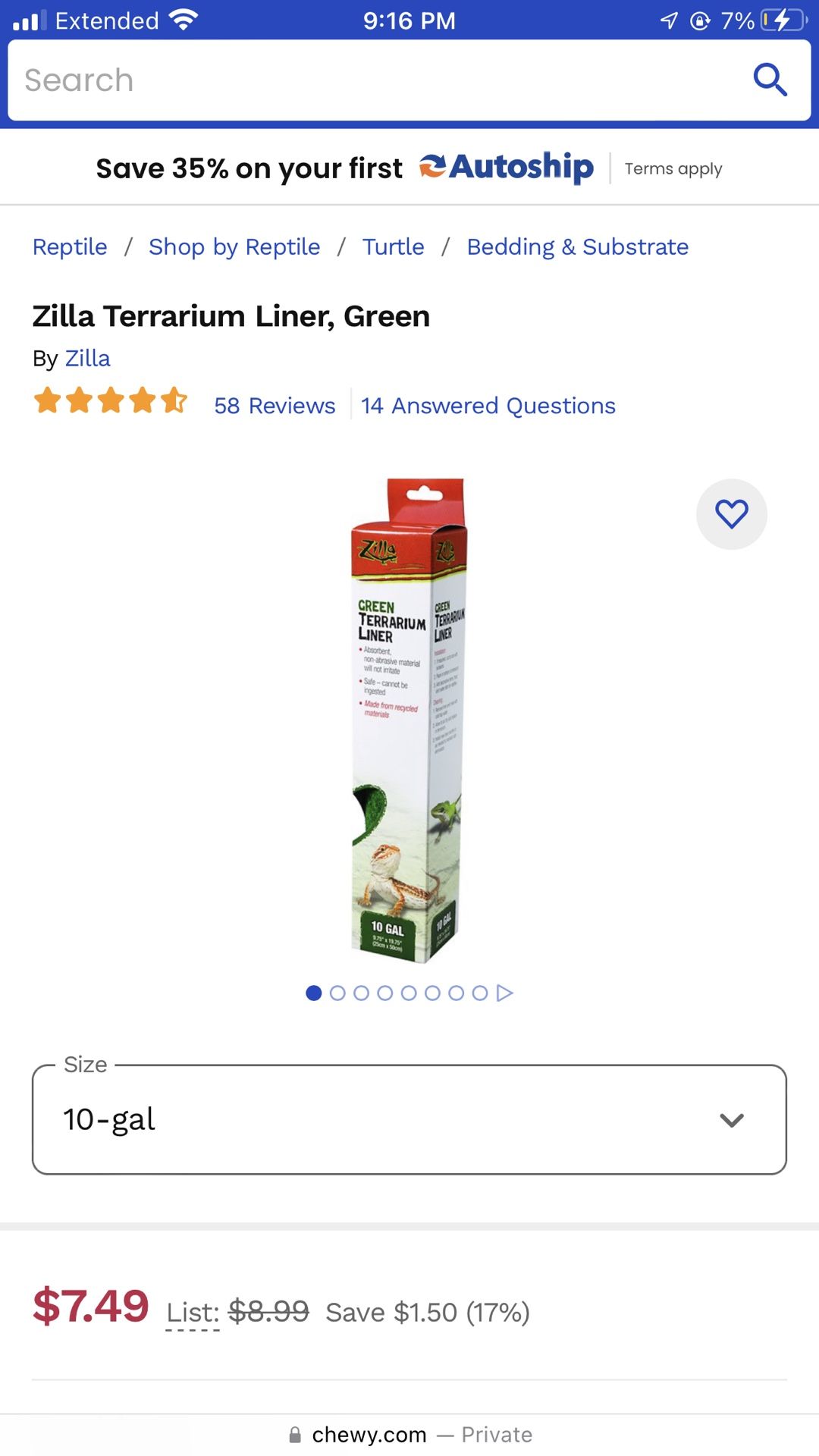Navigate to the Turtle category
The image size is (819, 1456).
click(x=393, y=247)
